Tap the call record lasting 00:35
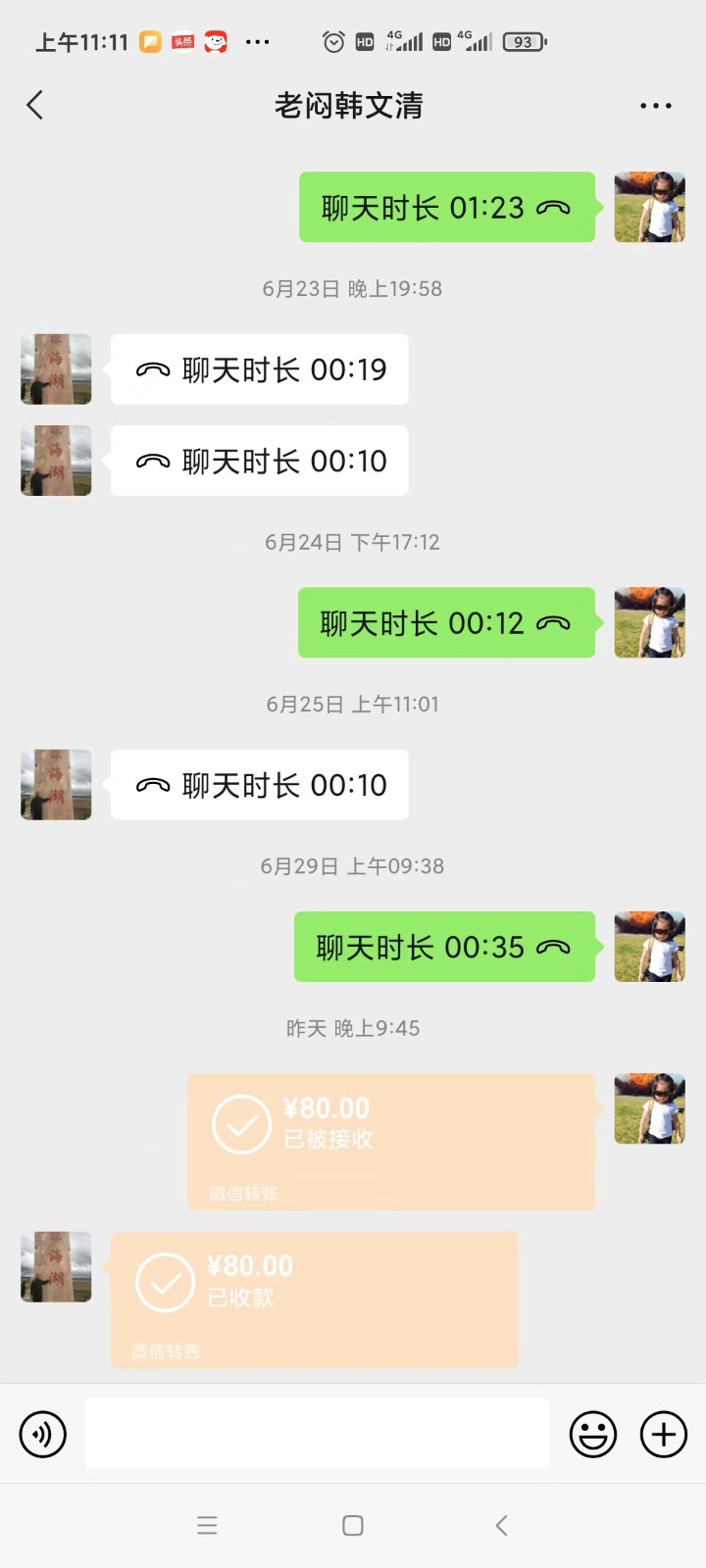This screenshot has height=1568, width=706. click(444, 947)
